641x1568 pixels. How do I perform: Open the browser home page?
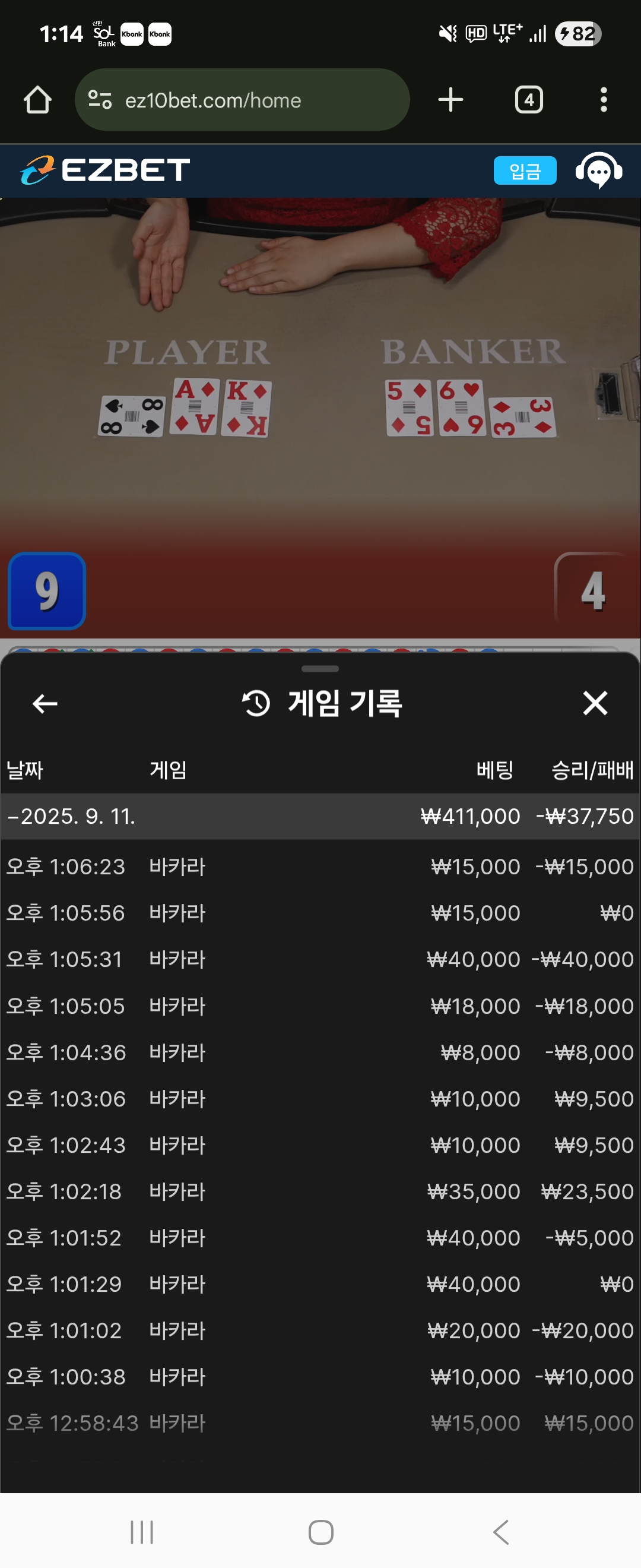37,100
